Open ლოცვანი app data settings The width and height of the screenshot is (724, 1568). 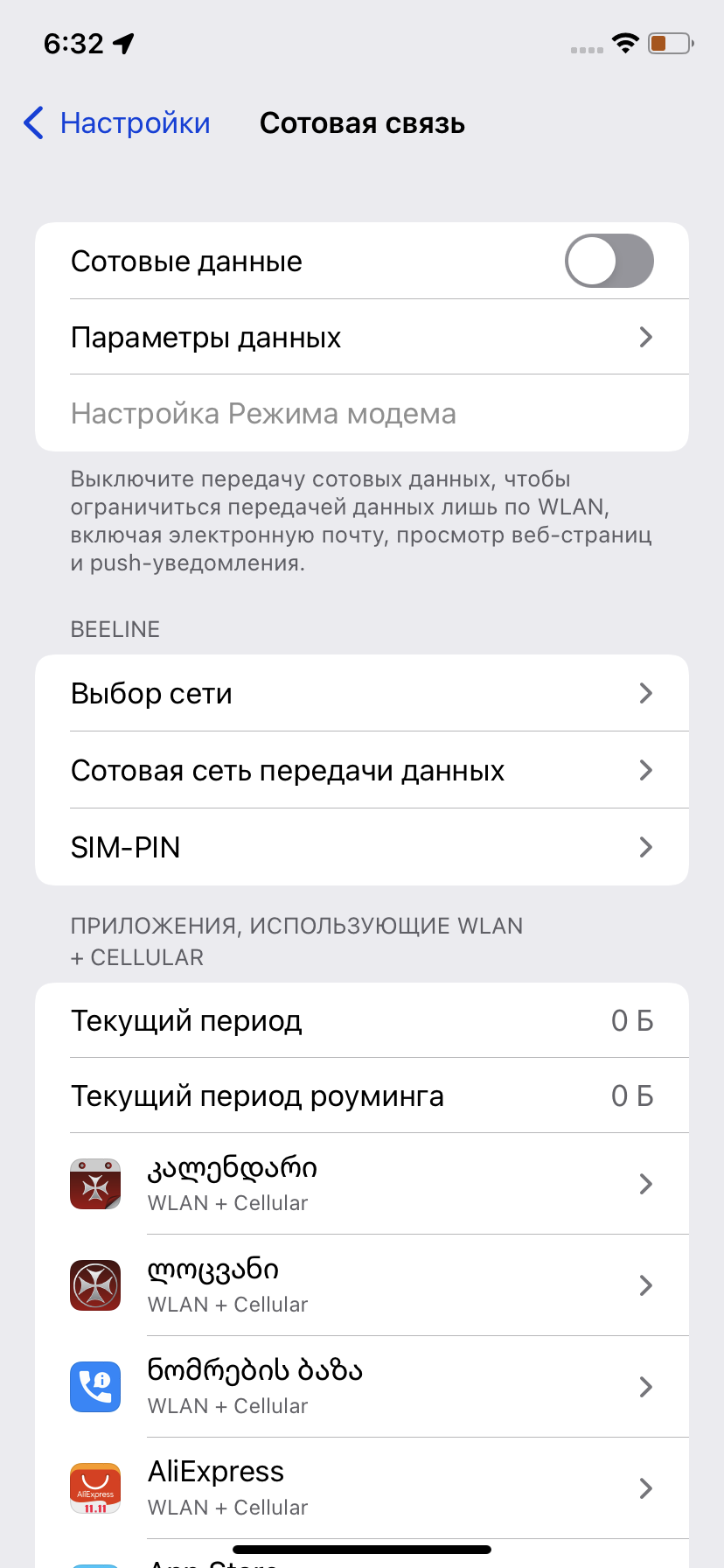(362, 1285)
